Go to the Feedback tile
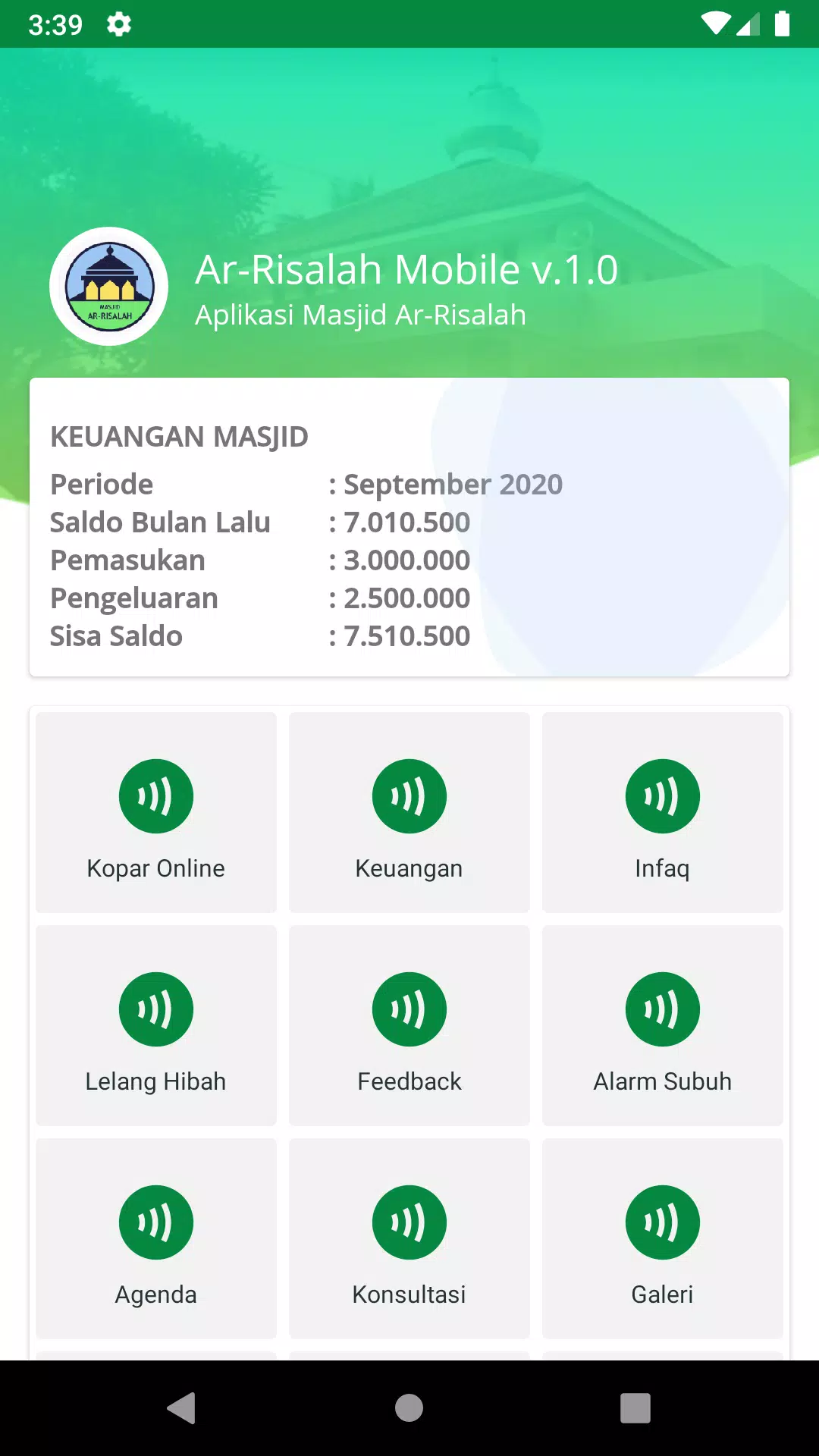The width and height of the screenshot is (819, 1456). pos(409,1025)
